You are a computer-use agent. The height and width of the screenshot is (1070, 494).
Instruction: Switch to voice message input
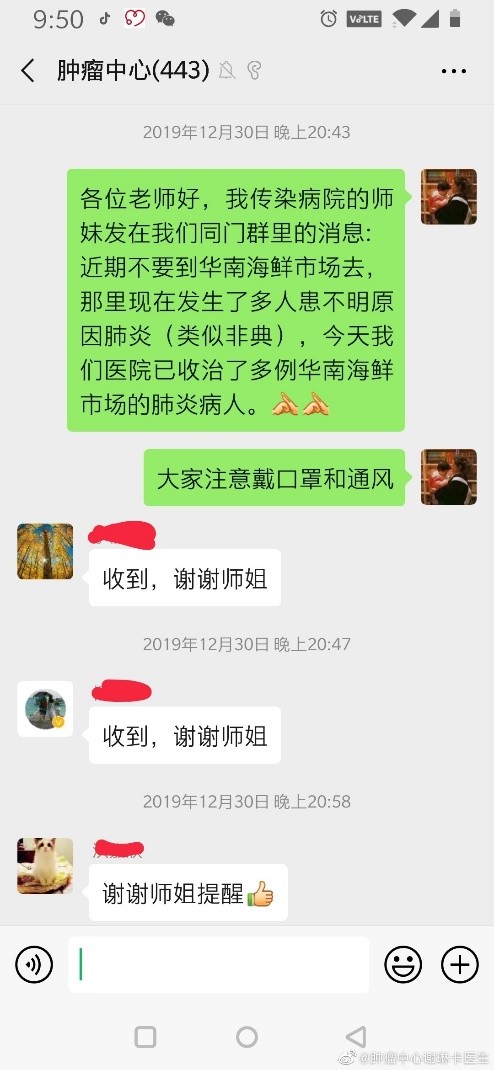(34, 965)
